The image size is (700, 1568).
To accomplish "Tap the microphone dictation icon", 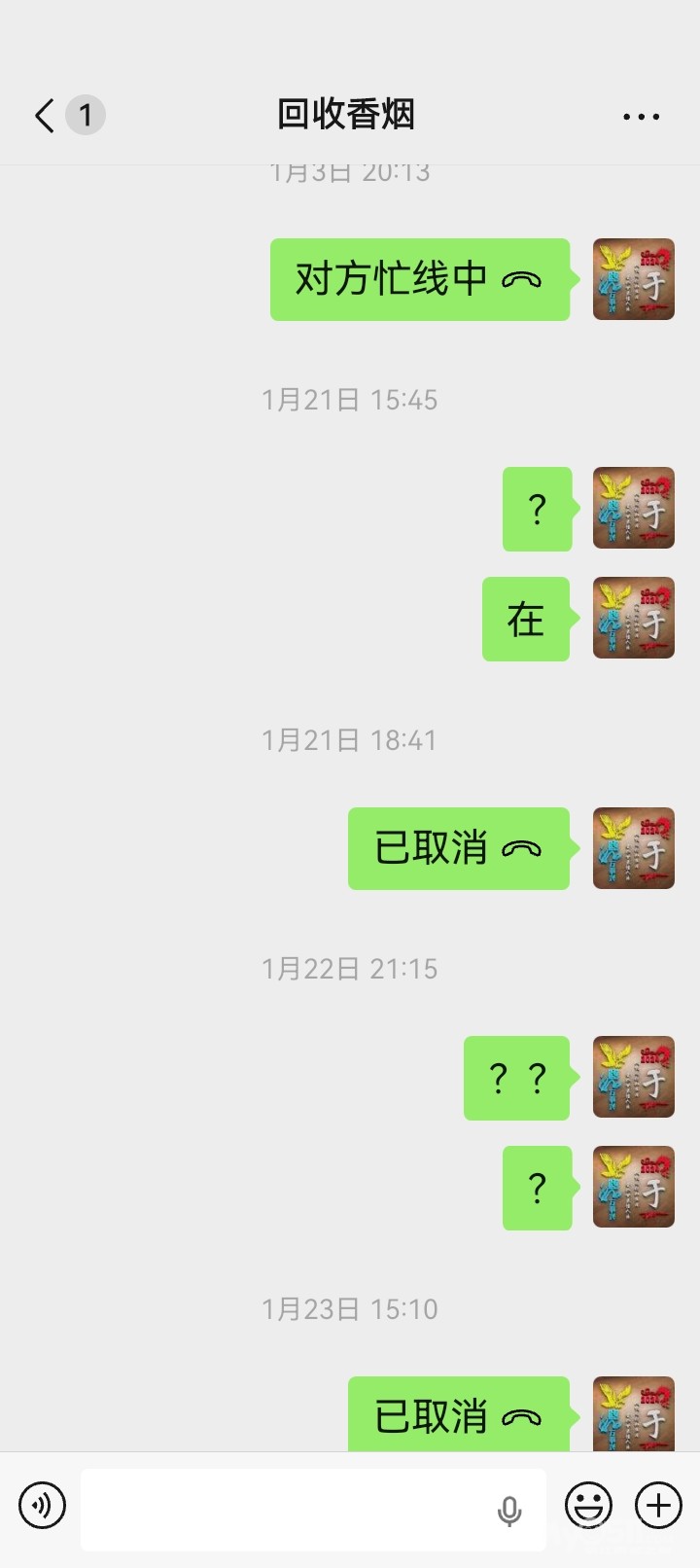I will 509,1511.
